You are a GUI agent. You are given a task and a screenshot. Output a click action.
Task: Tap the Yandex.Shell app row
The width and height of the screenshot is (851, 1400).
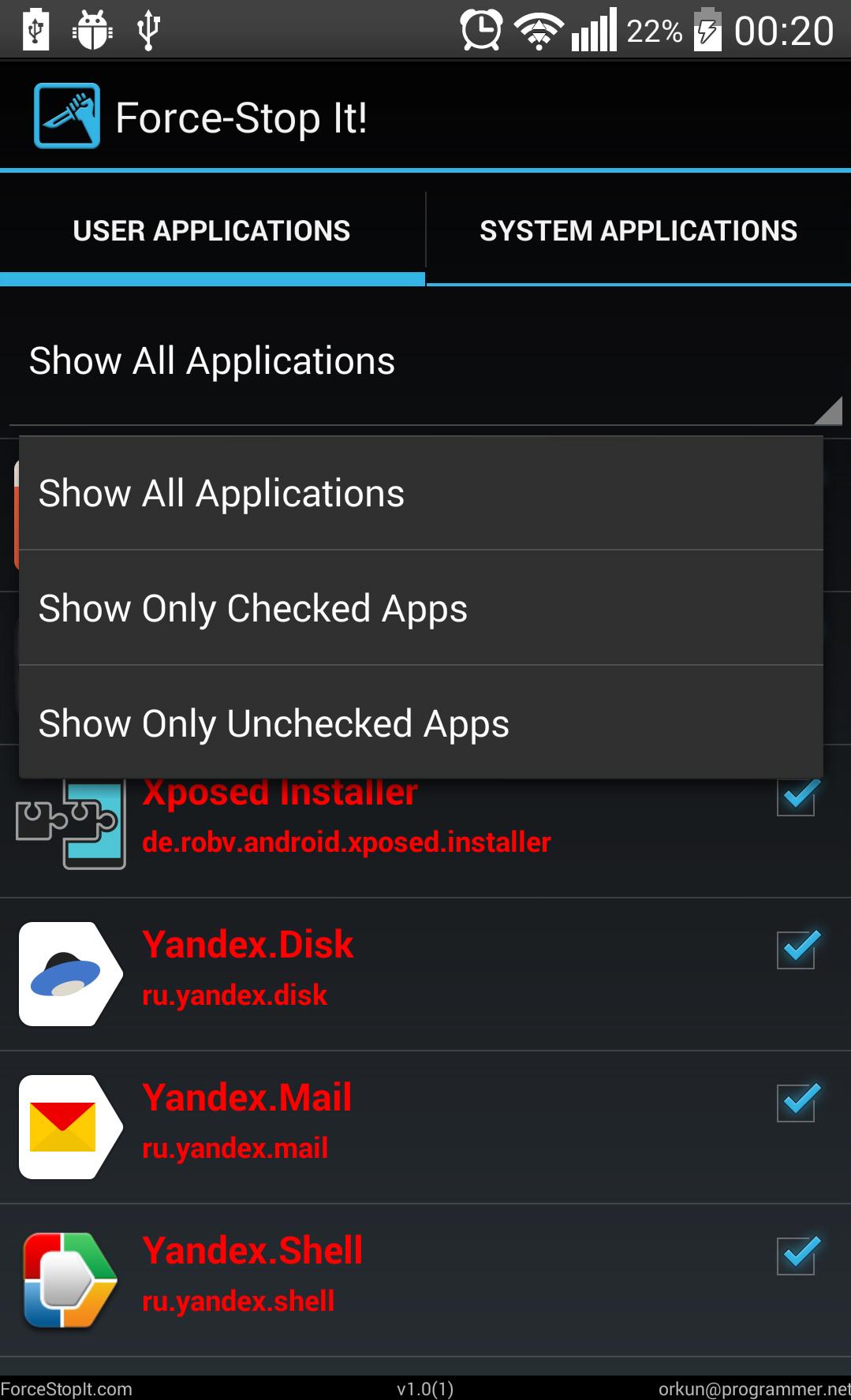point(394,1279)
